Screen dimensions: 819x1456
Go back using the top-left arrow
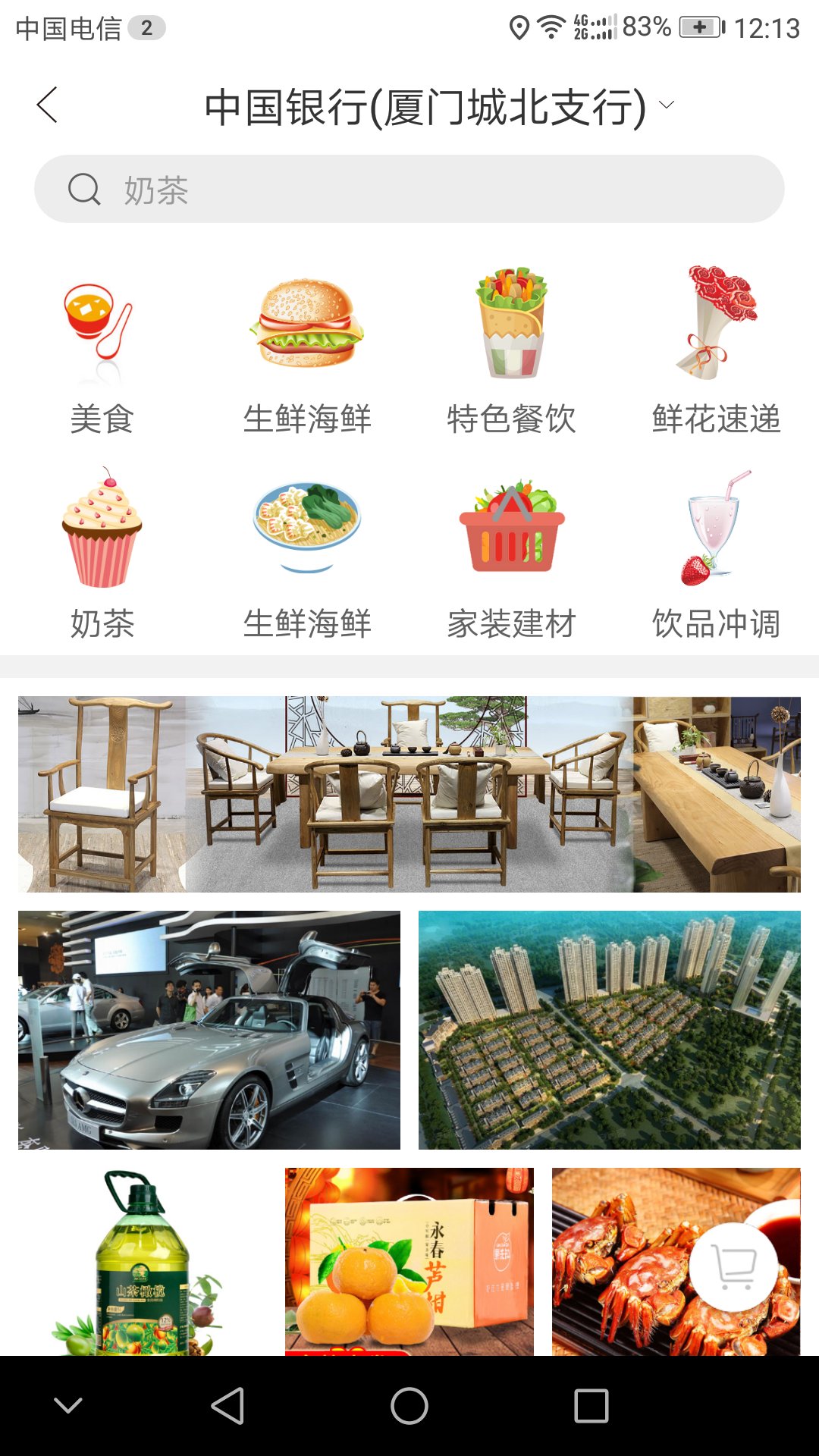(x=47, y=105)
